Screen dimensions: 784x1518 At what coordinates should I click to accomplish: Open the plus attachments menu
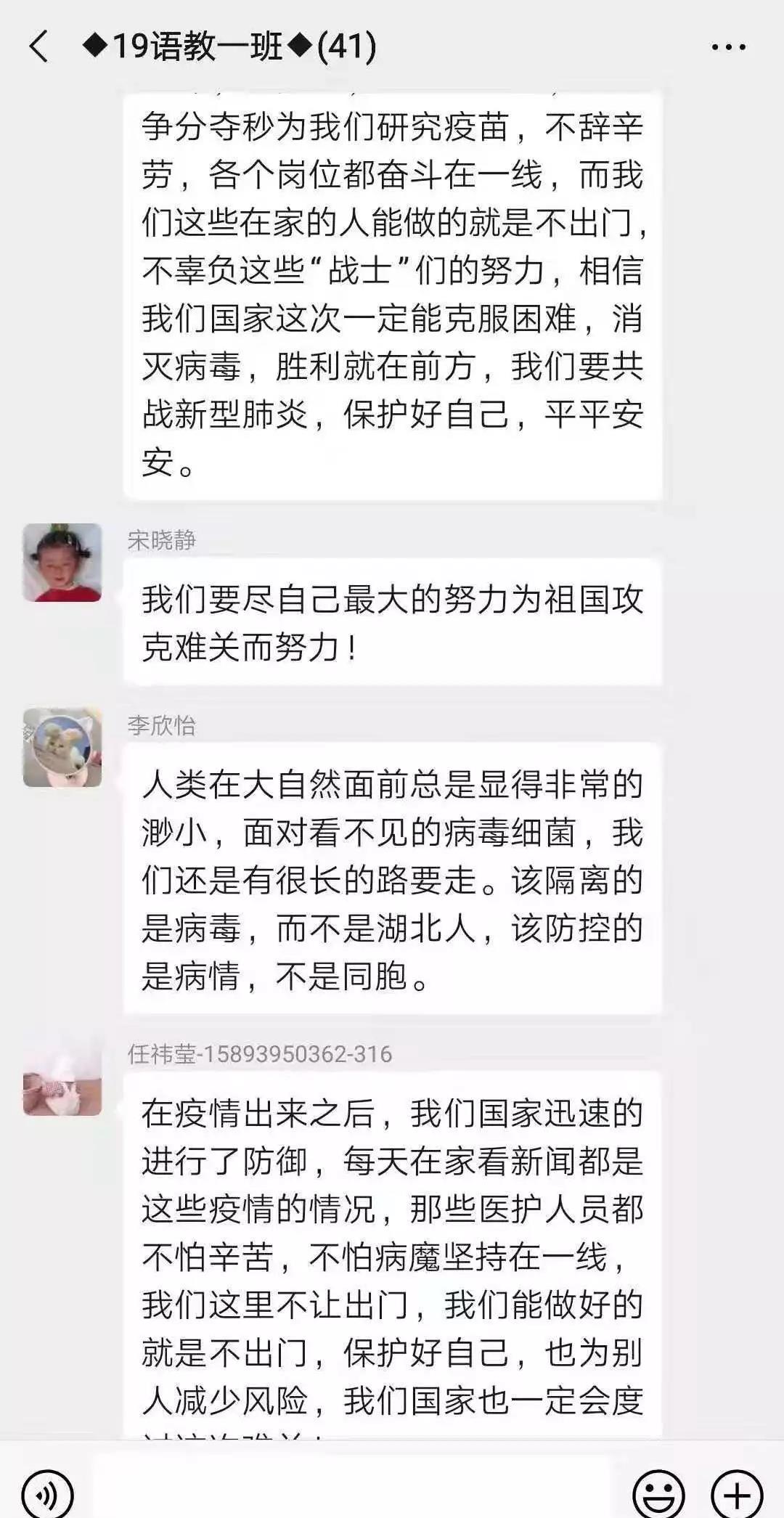[737, 1494]
